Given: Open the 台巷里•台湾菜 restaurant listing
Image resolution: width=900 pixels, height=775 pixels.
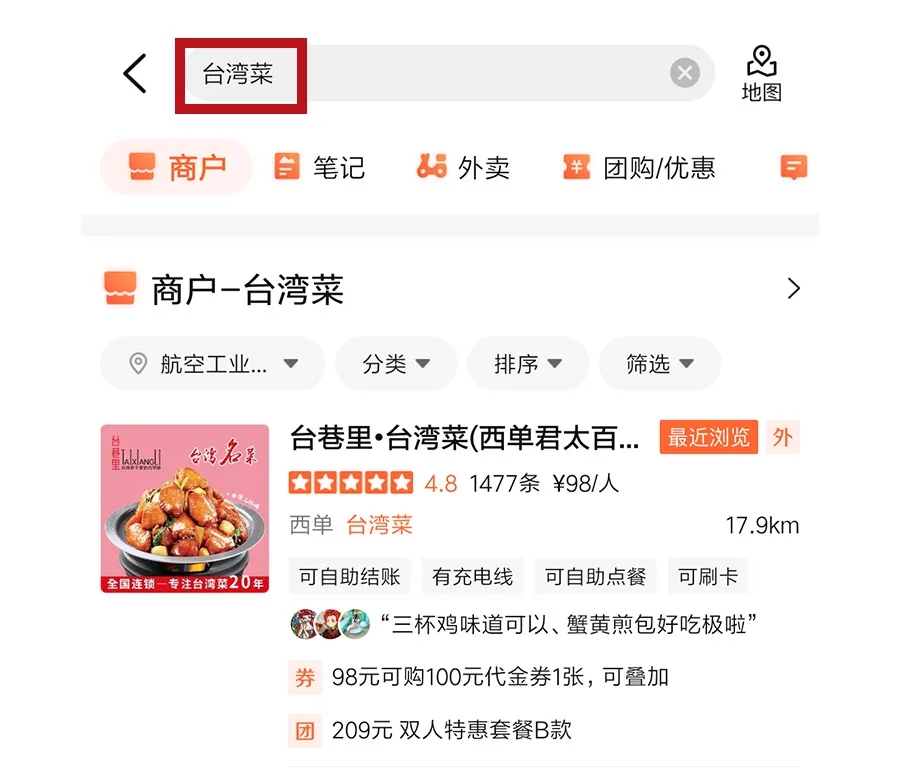Looking at the screenshot, I should [465, 438].
